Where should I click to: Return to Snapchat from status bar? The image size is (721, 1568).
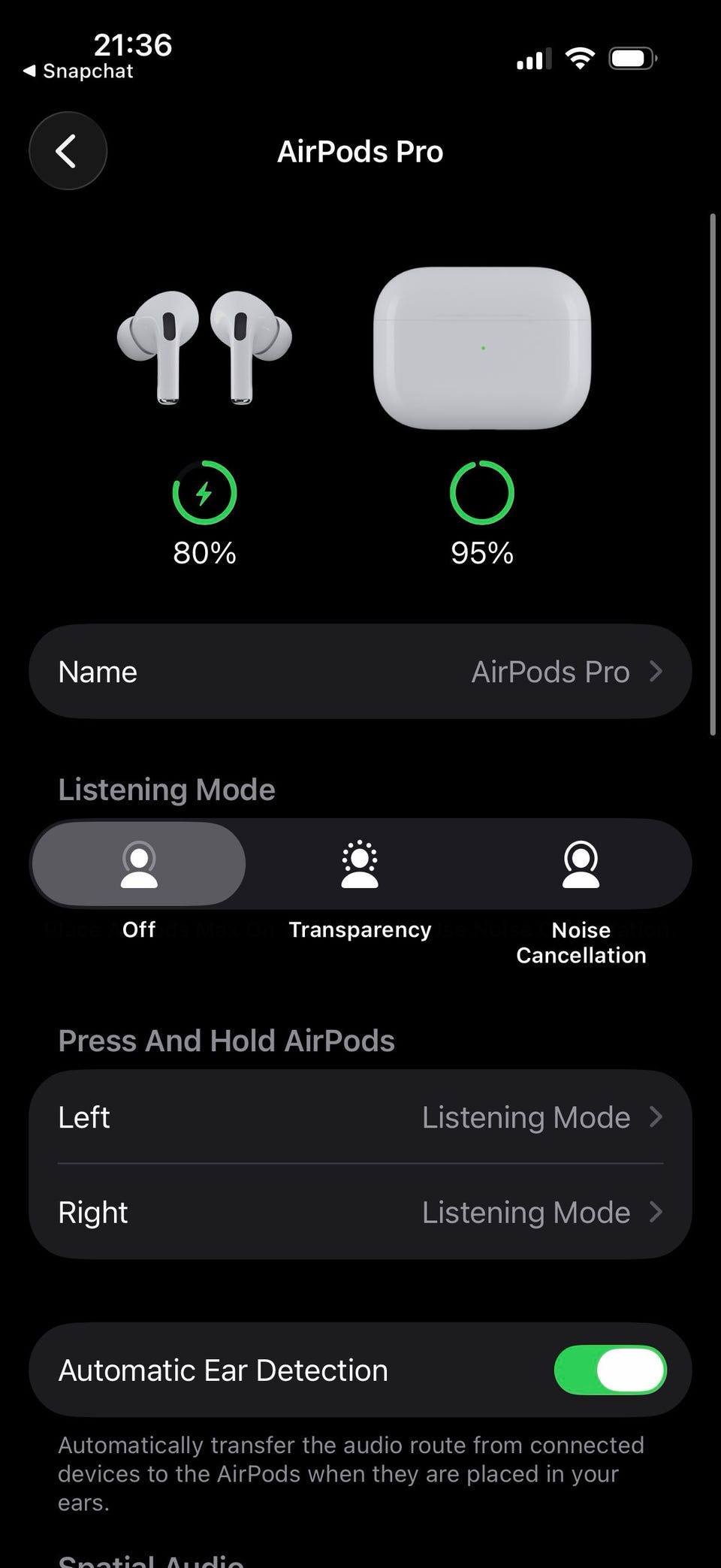point(78,71)
